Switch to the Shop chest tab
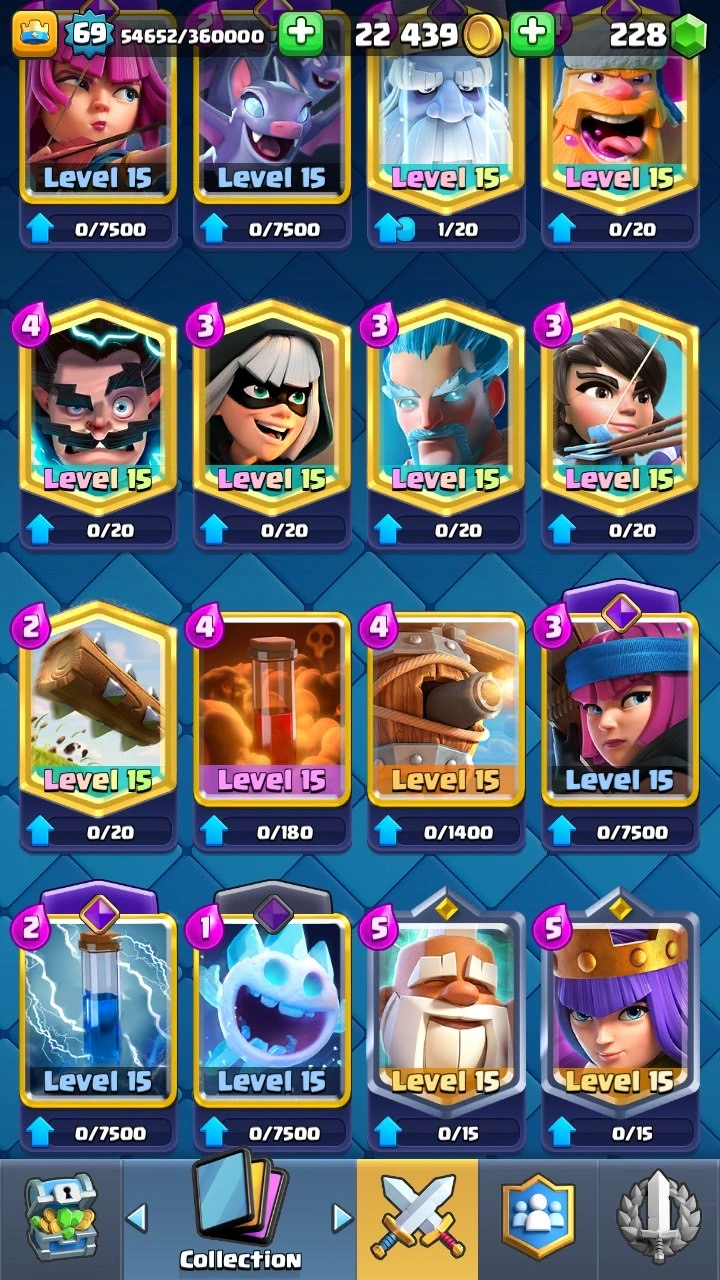720x1280 pixels. click(59, 1219)
